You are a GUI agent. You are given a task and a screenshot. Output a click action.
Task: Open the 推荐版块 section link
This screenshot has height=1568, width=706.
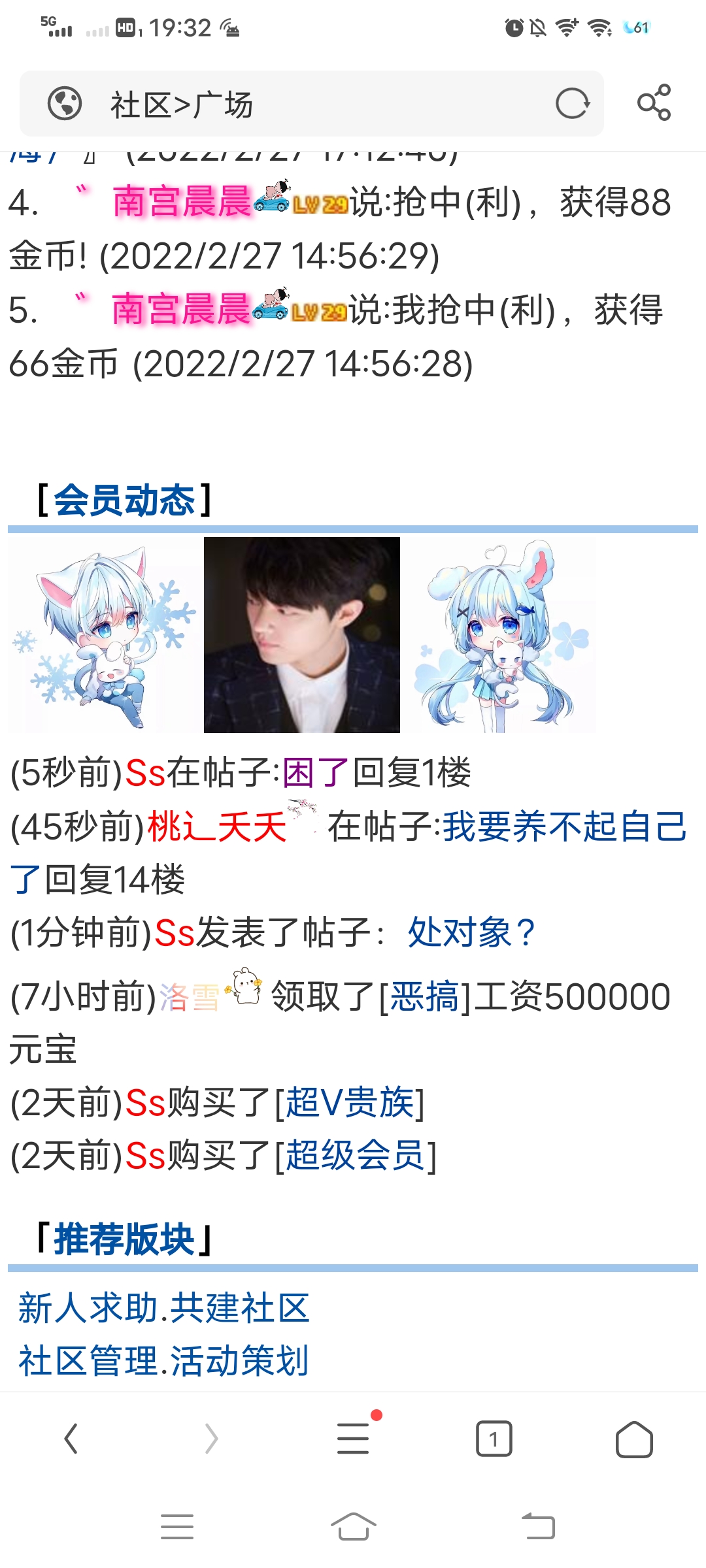pos(124,1239)
